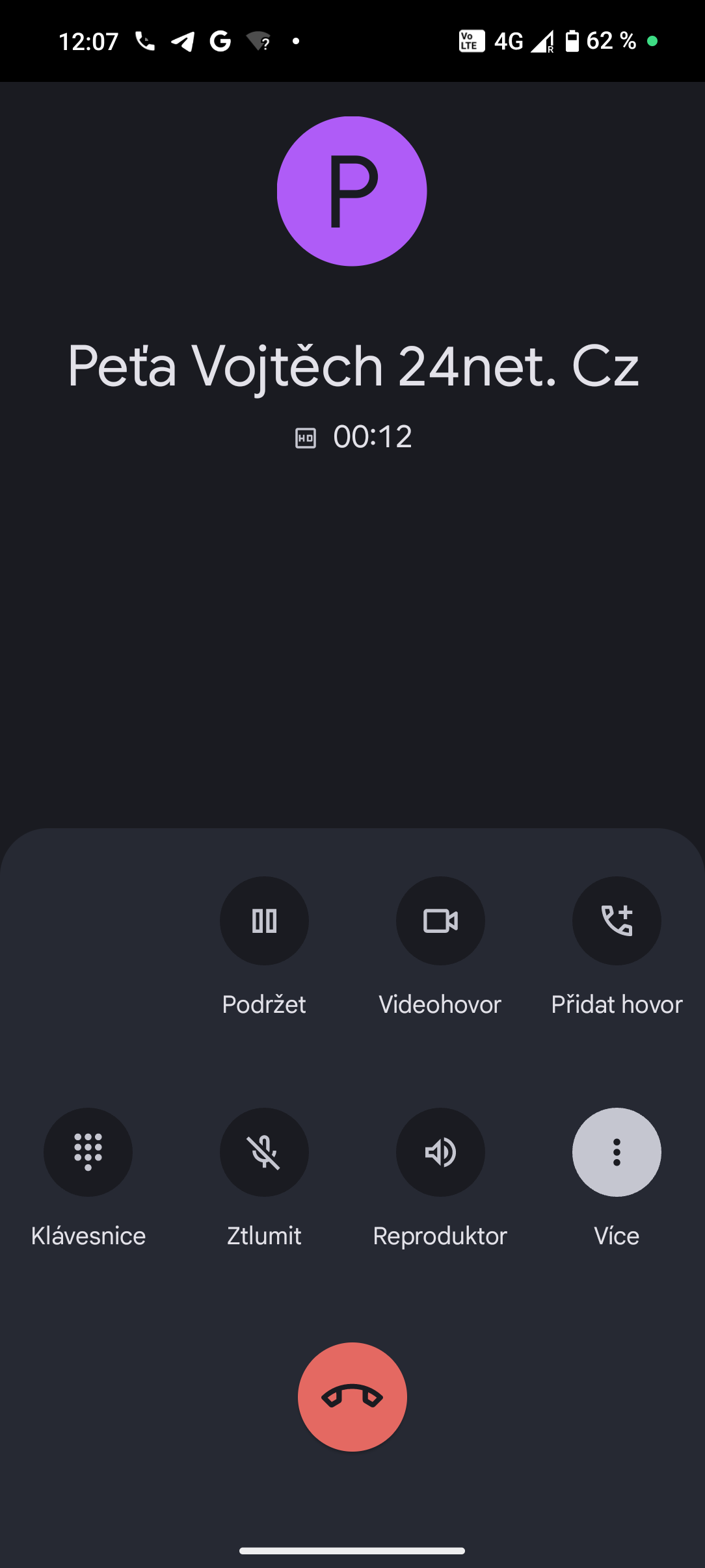Tap the phone icon in the status bar
Image resolution: width=705 pixels, height=1568 pixels.
click(144, 40)
